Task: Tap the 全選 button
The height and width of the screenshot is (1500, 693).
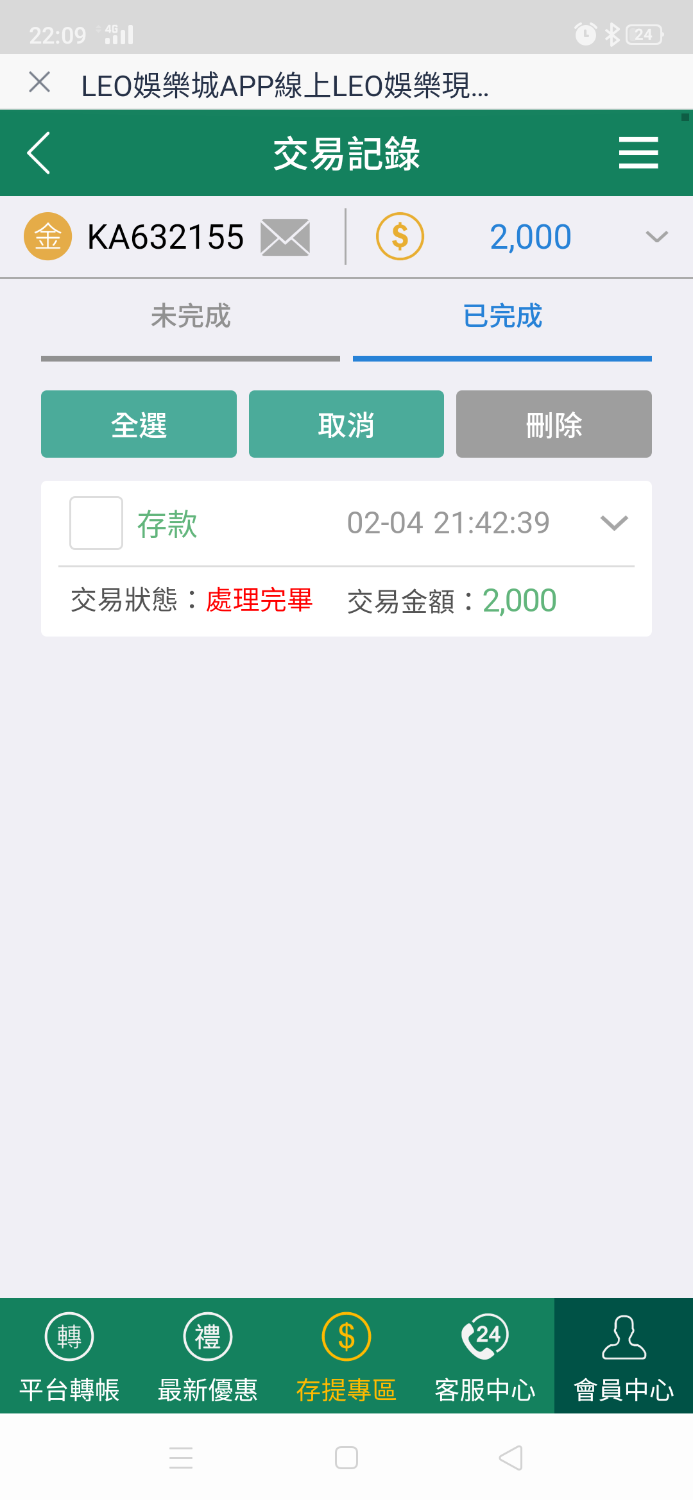Action: pyautogui.click(x=139, y=424)
